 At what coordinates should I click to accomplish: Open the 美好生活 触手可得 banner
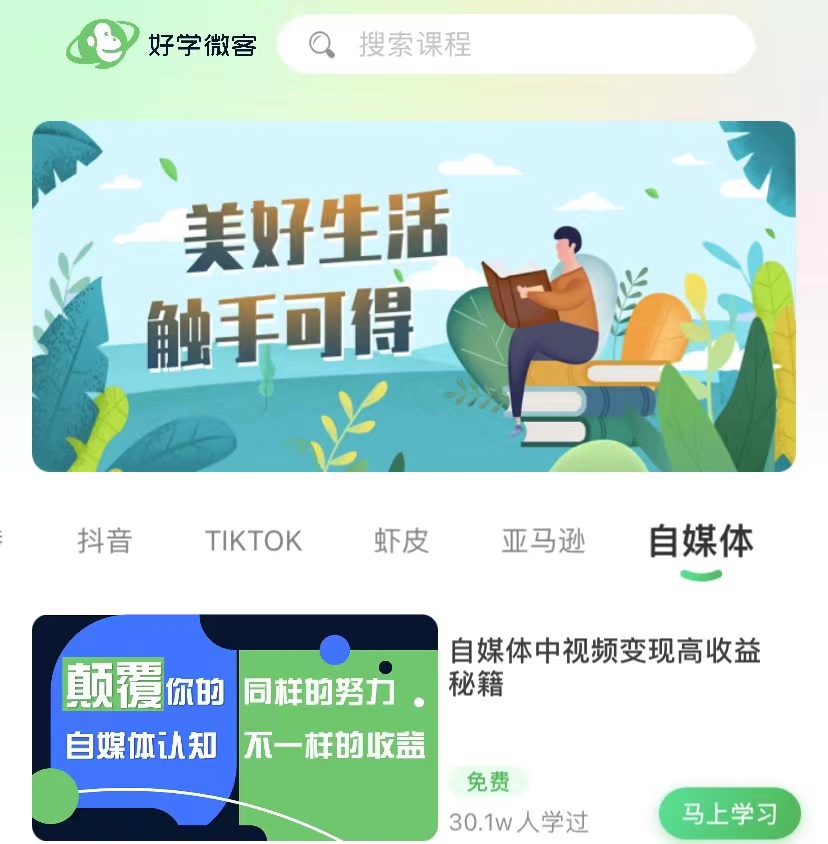coord(414,296)
